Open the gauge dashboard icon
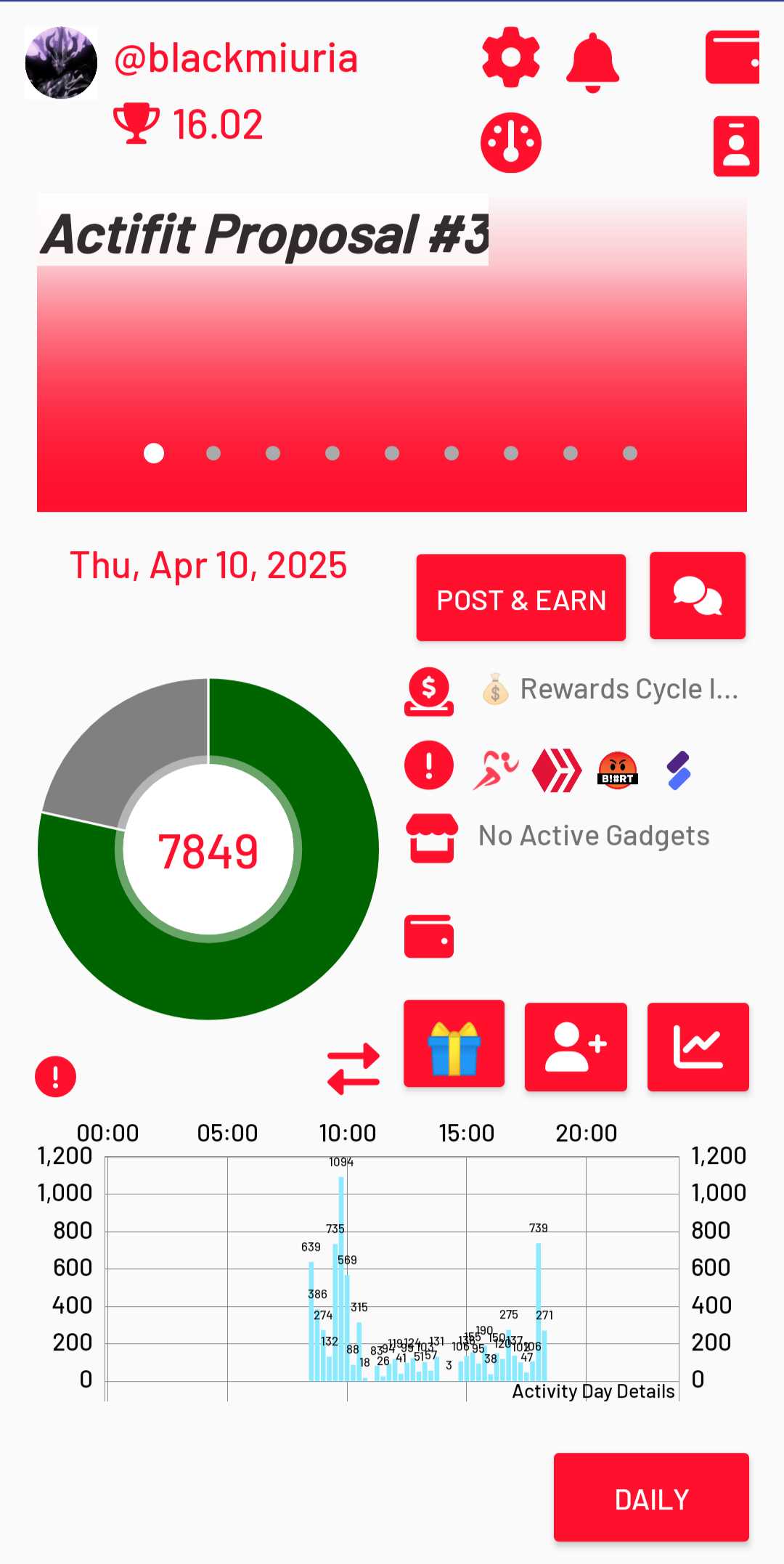Viewport: 784px width, 1564px height. pyautogui.click(x=511, y=142)
